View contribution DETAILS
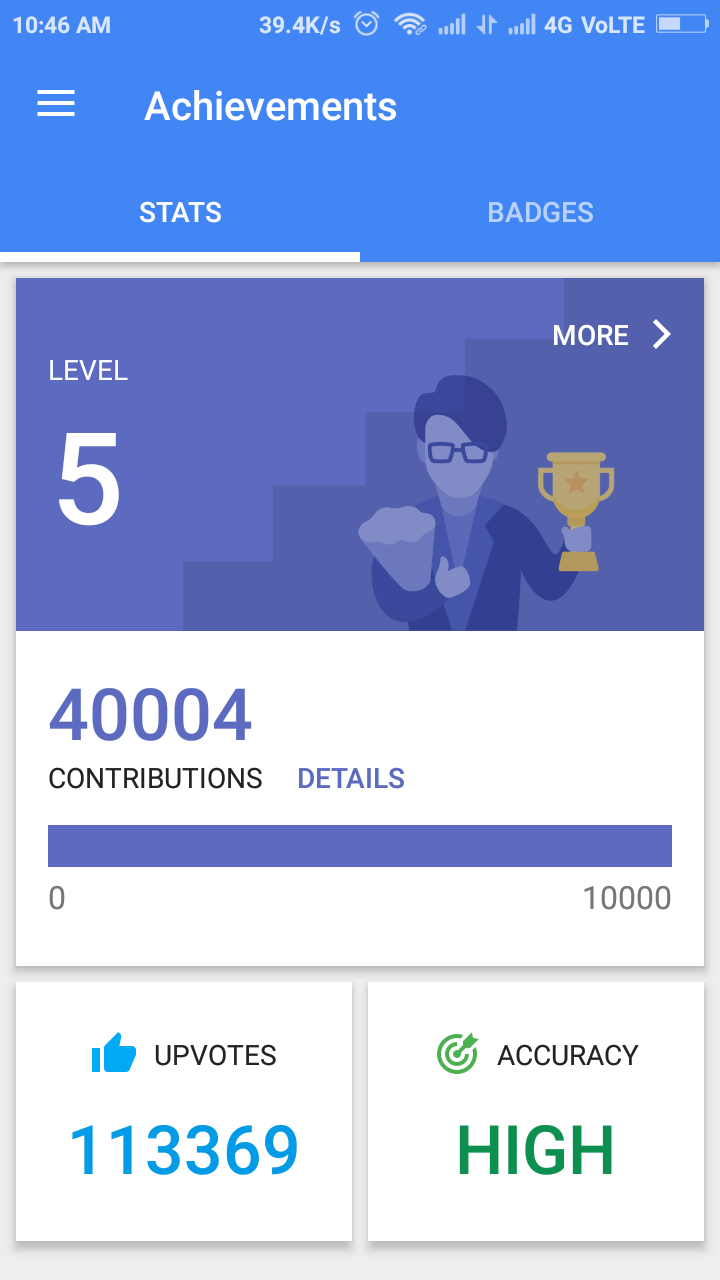The height and width of the screenshot is (1280, 720). coord(351,779)
